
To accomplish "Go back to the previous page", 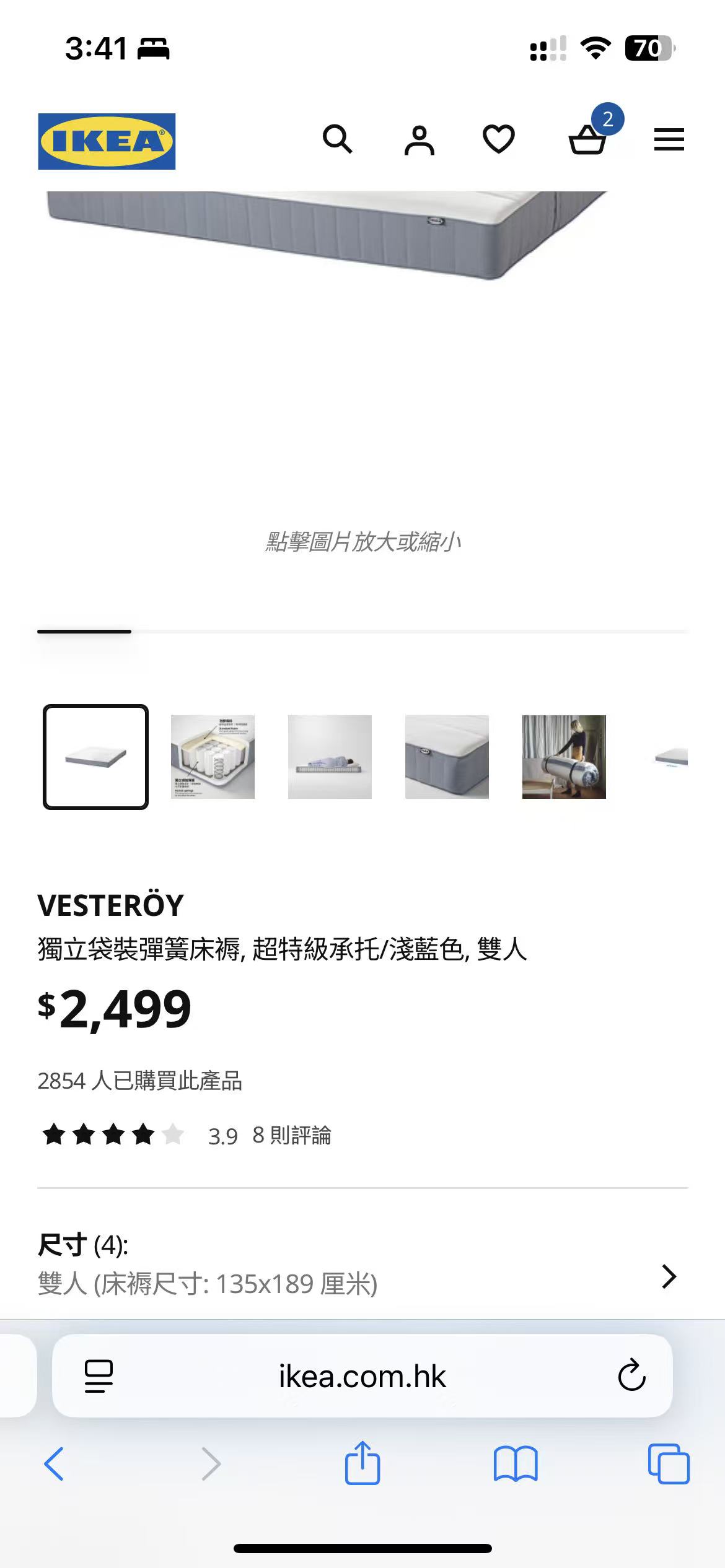I will (x=54, y=1464).
